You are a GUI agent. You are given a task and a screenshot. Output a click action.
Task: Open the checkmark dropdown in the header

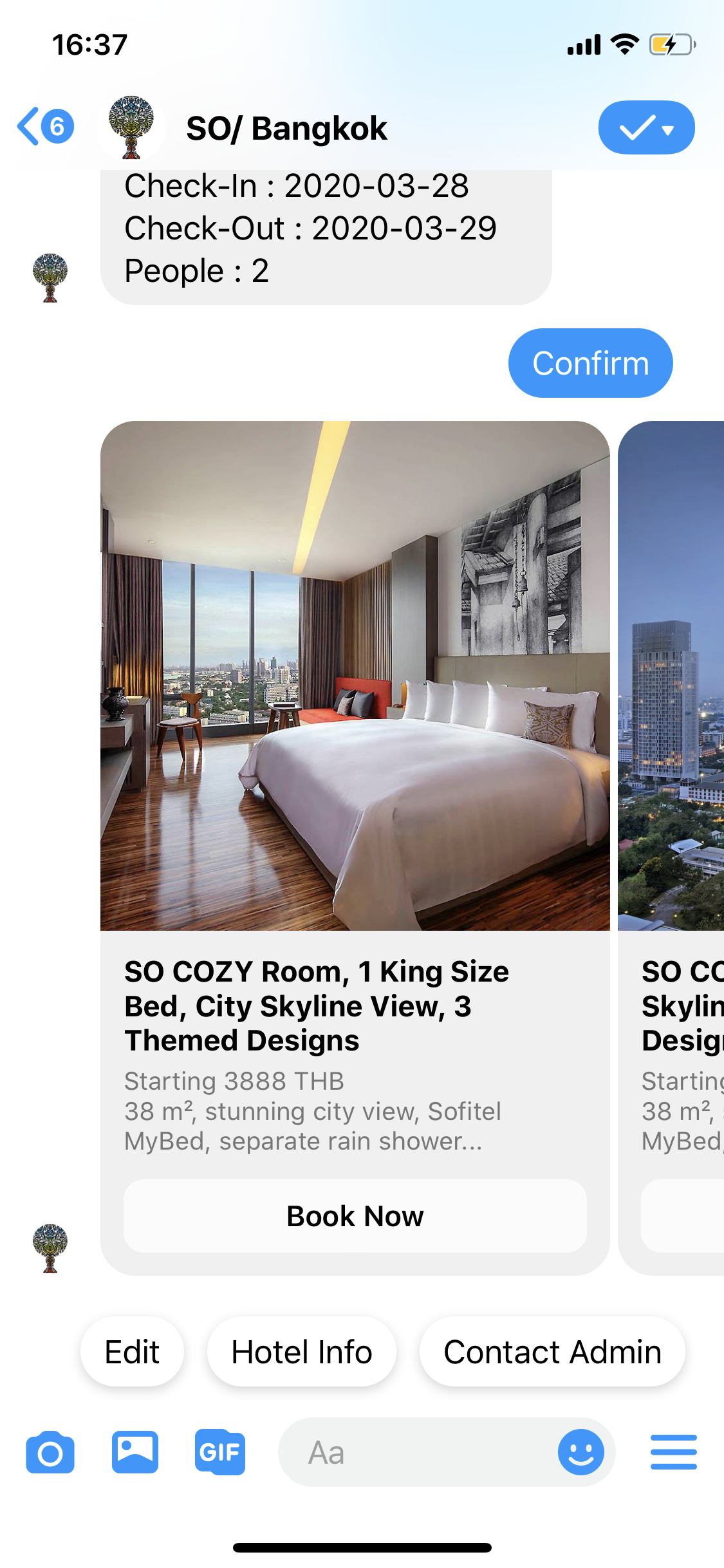(646, 127)
